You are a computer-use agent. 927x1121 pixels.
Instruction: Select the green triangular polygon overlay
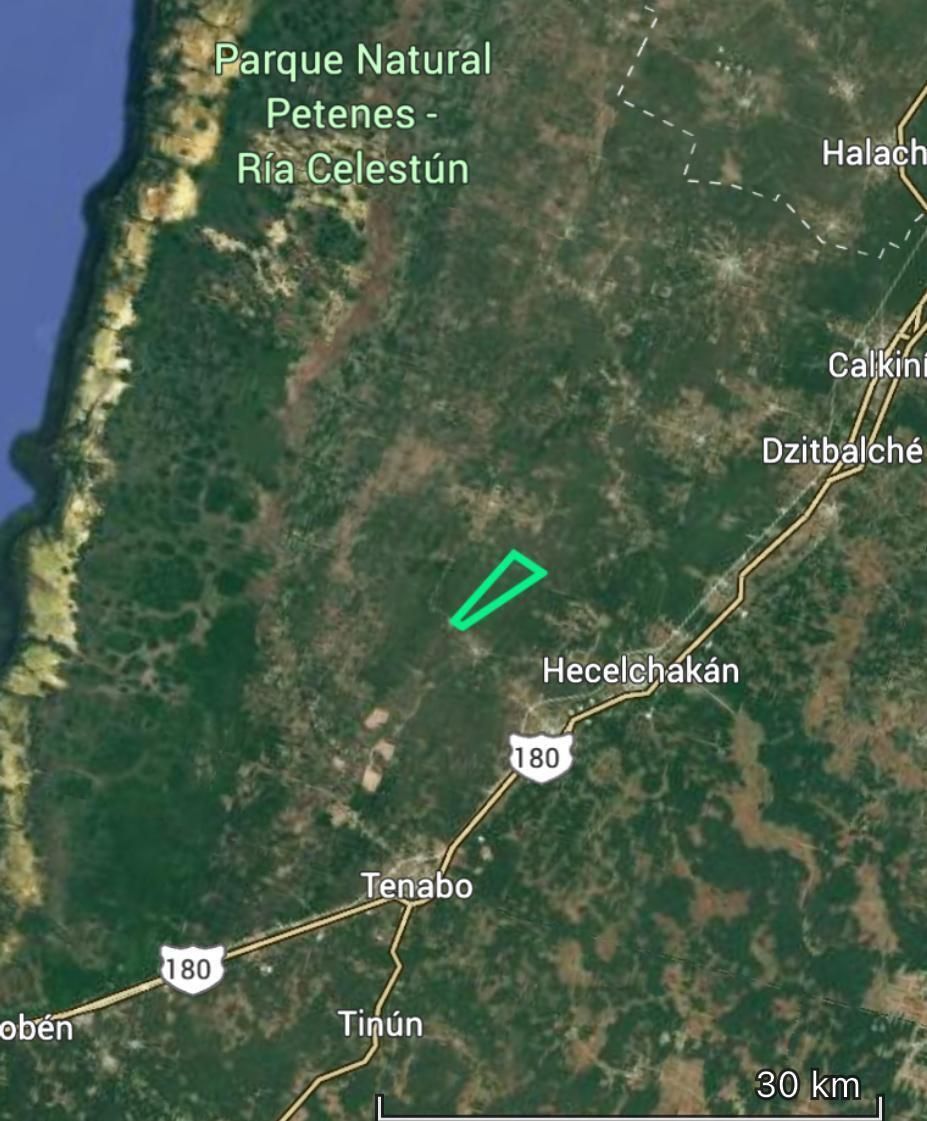505,586
